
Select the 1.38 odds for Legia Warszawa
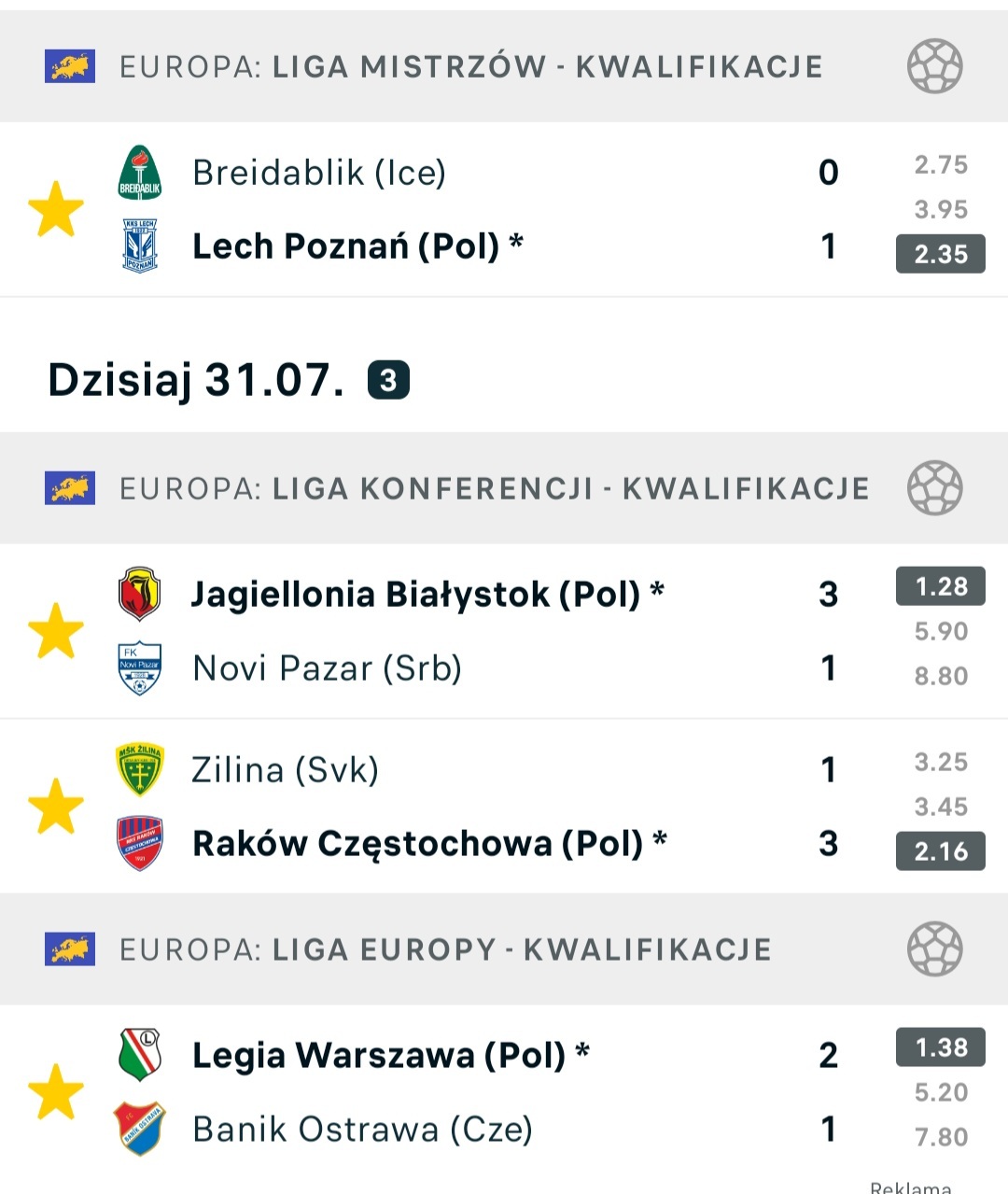pos(940,1047)
